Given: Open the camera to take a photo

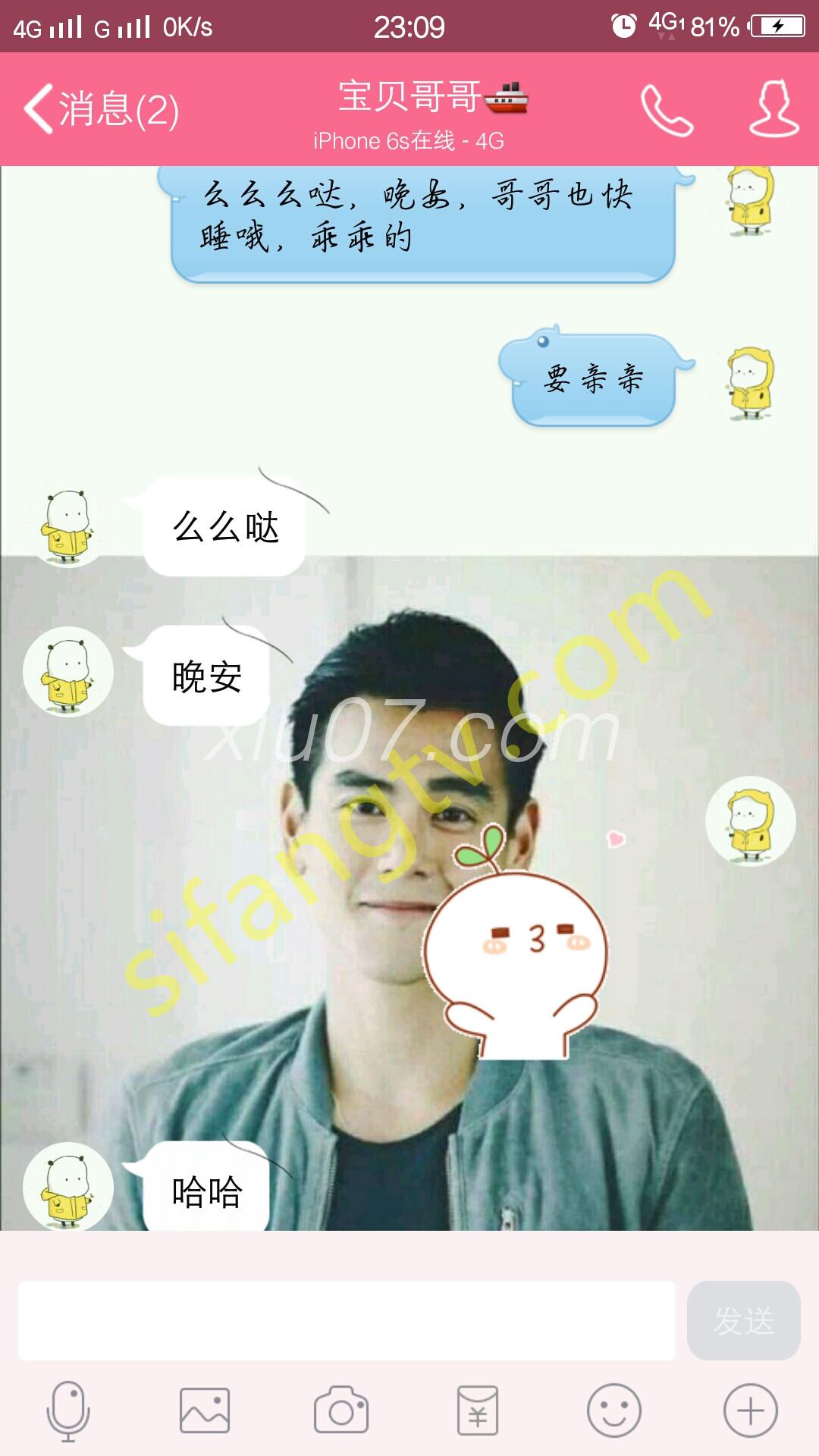Looking at the screenshot, I should (x=341, y=1411).
